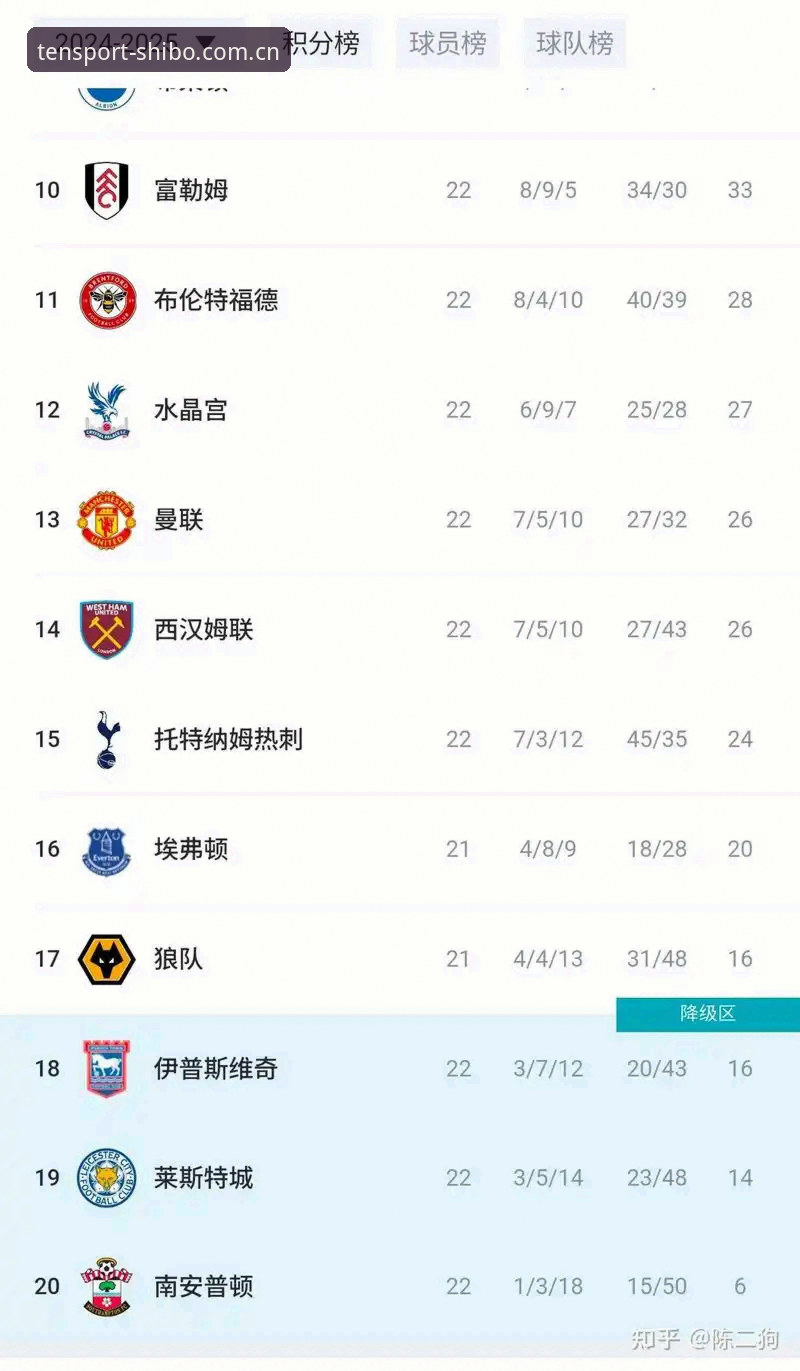Switch to the 球队榜 tab
The image size is (800, 1371).
575,43
